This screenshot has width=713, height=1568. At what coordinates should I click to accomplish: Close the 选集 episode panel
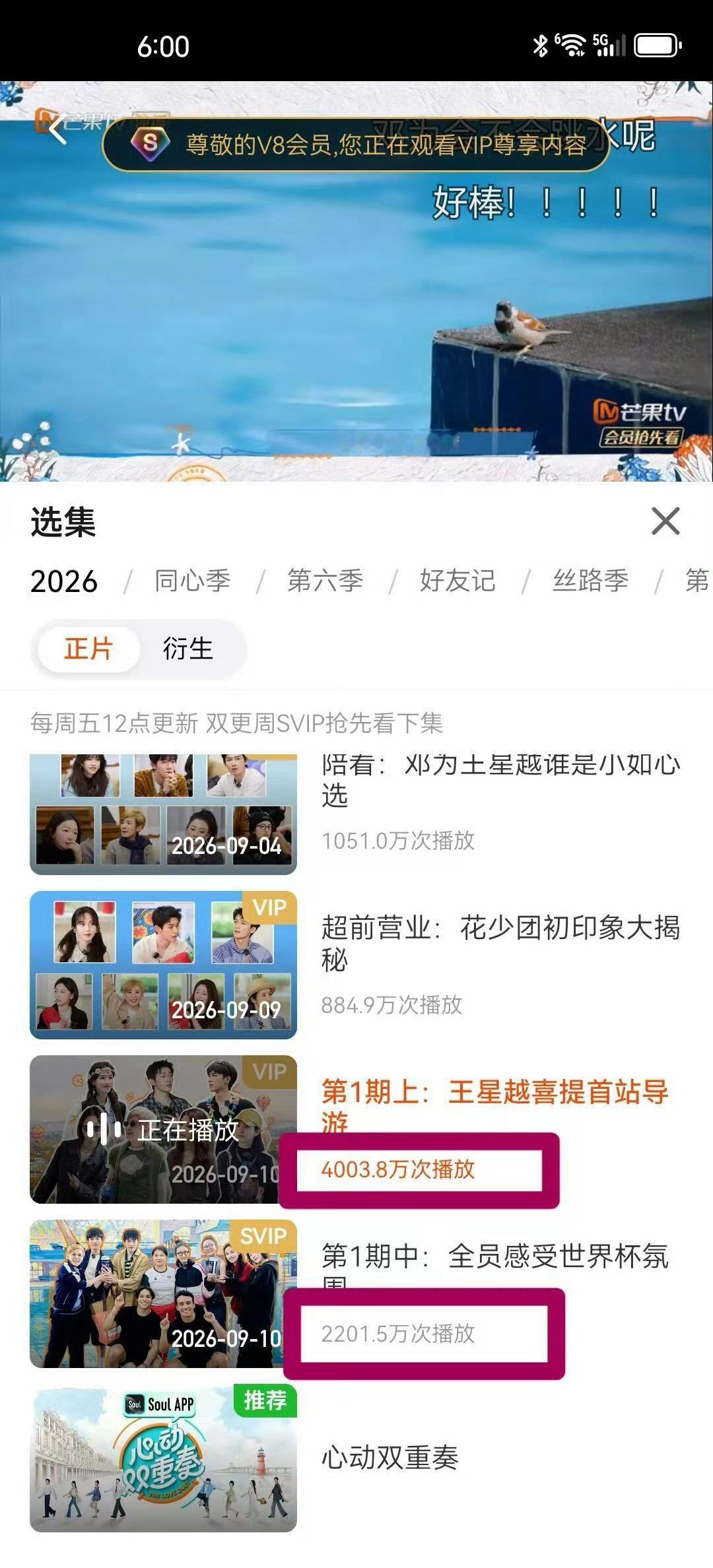(665, 521)
